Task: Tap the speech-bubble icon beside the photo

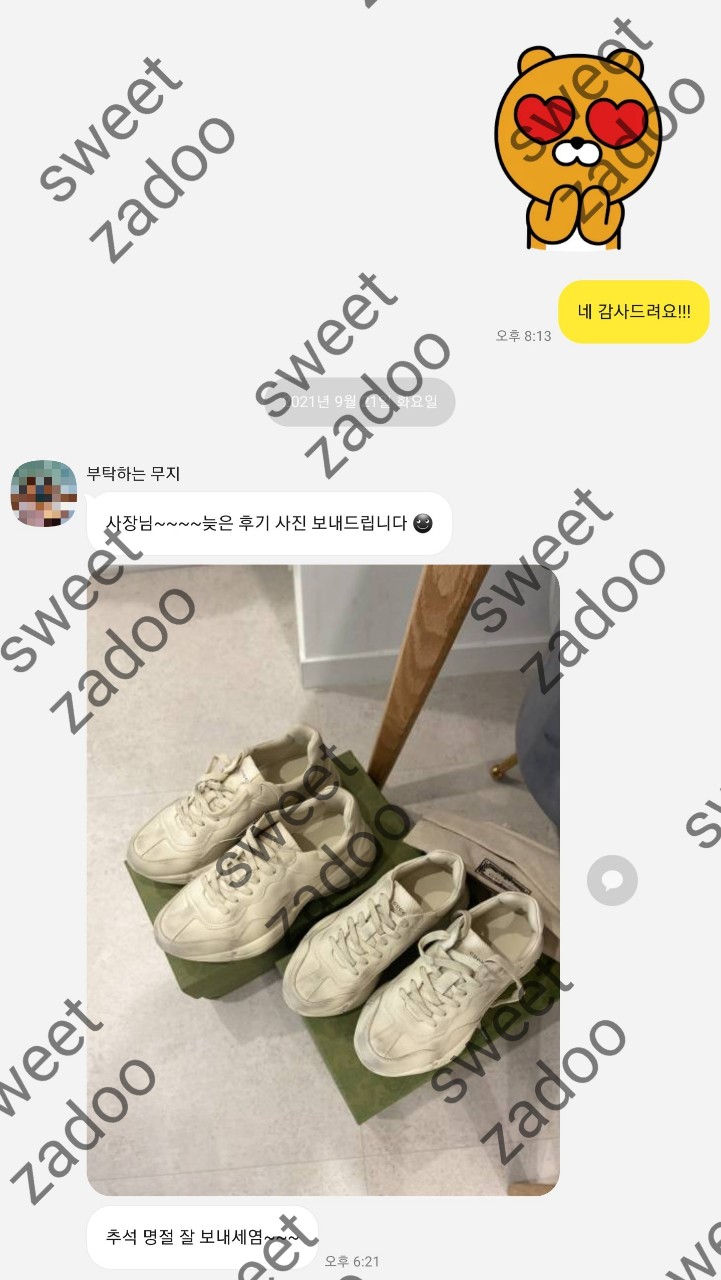Action: (x=612, y=881)
